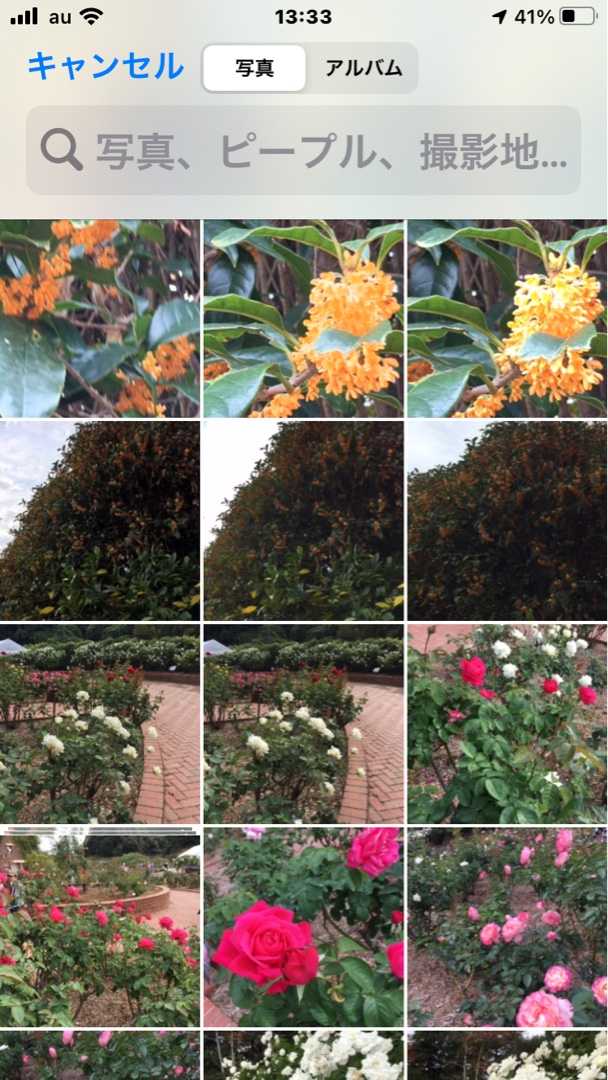Select the red and white roses photo without the path
This screenshot has width=608, height=1080.
[507, 723]
